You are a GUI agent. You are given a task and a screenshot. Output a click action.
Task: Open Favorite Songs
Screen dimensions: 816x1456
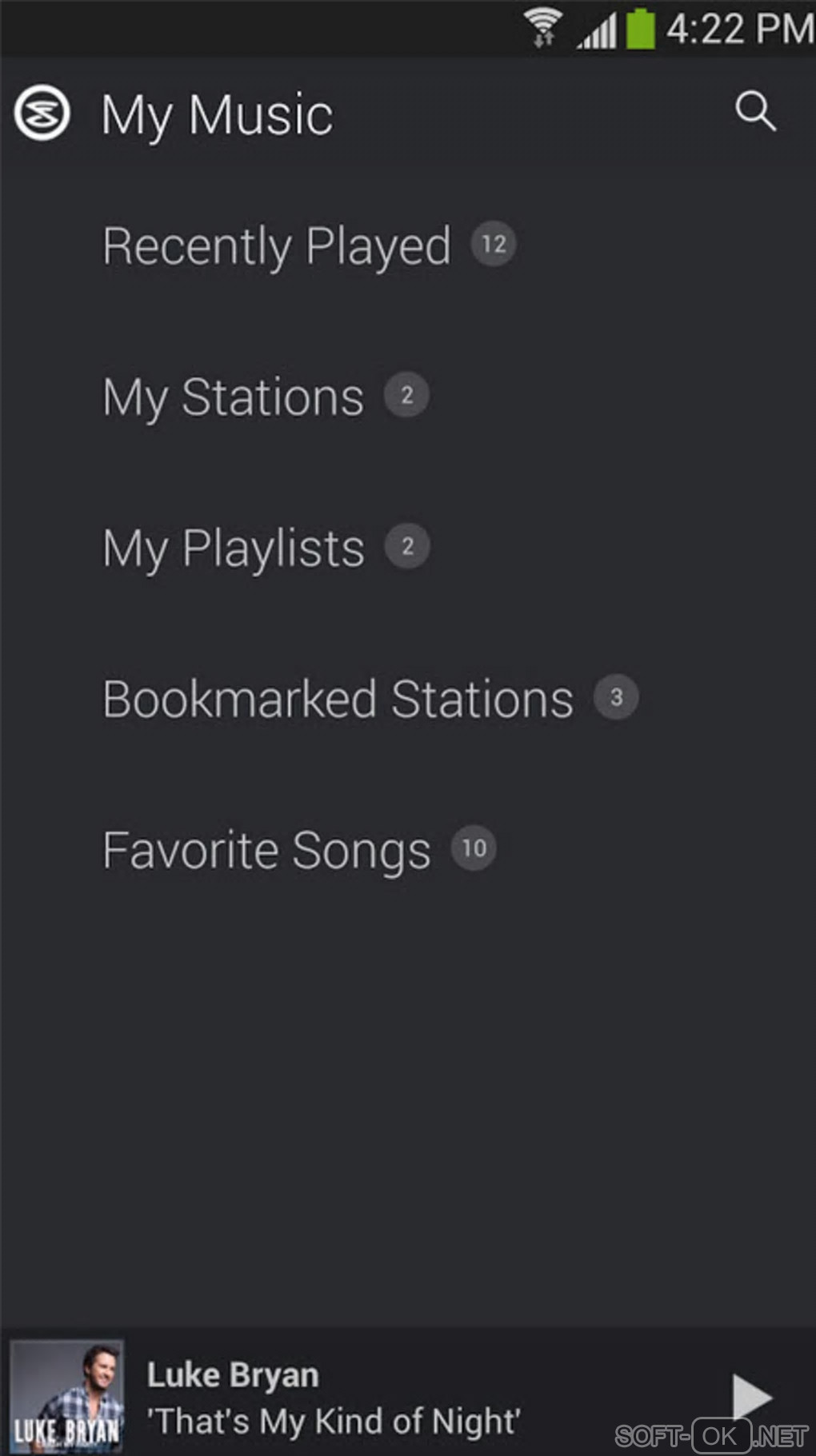(x=266, y=850)
